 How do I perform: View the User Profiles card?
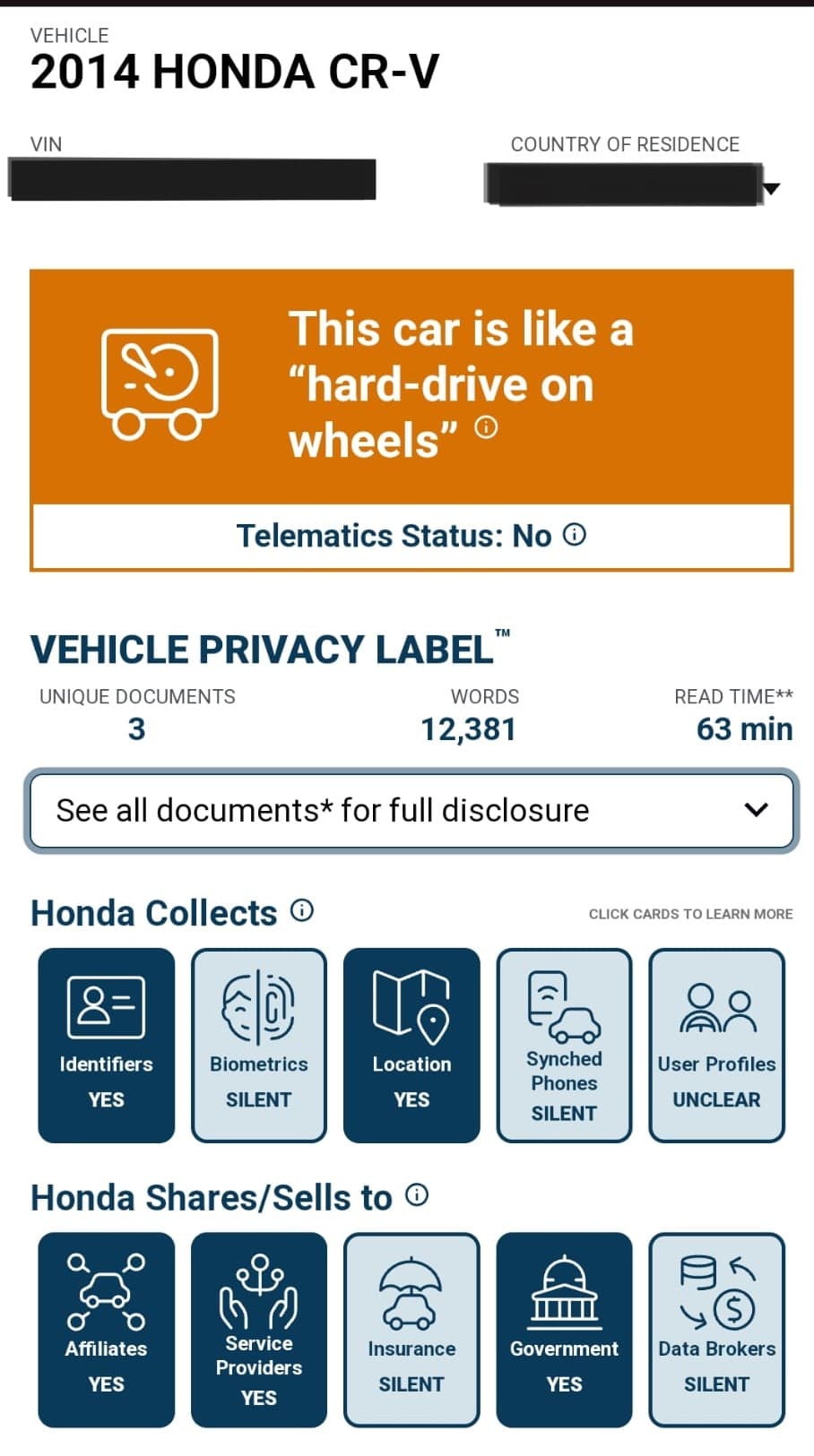pyautogui.click(x=716, y=1046)
